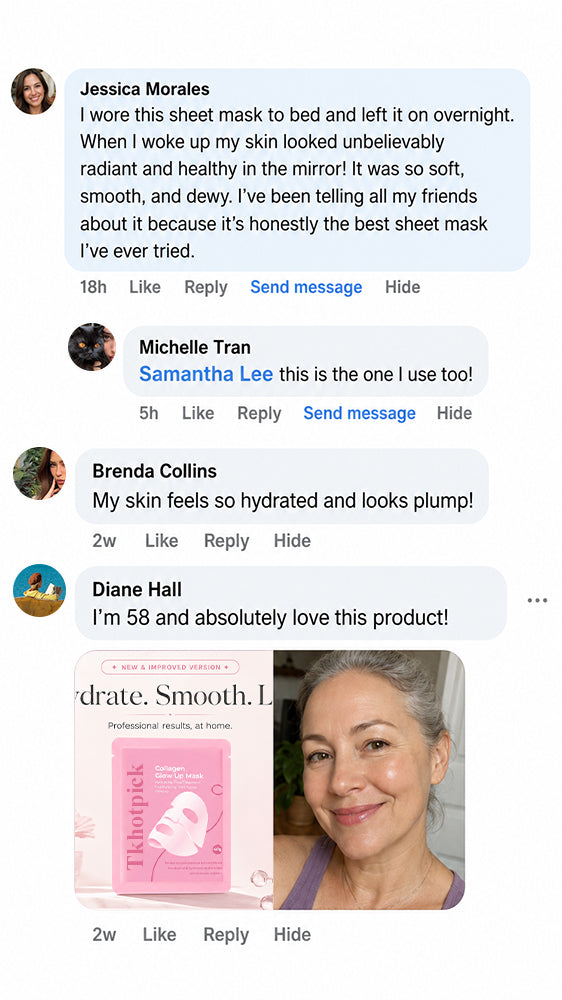Like Jessica Morales's comment
Screen dimensions: 562x1000
(x=145, y=287)
